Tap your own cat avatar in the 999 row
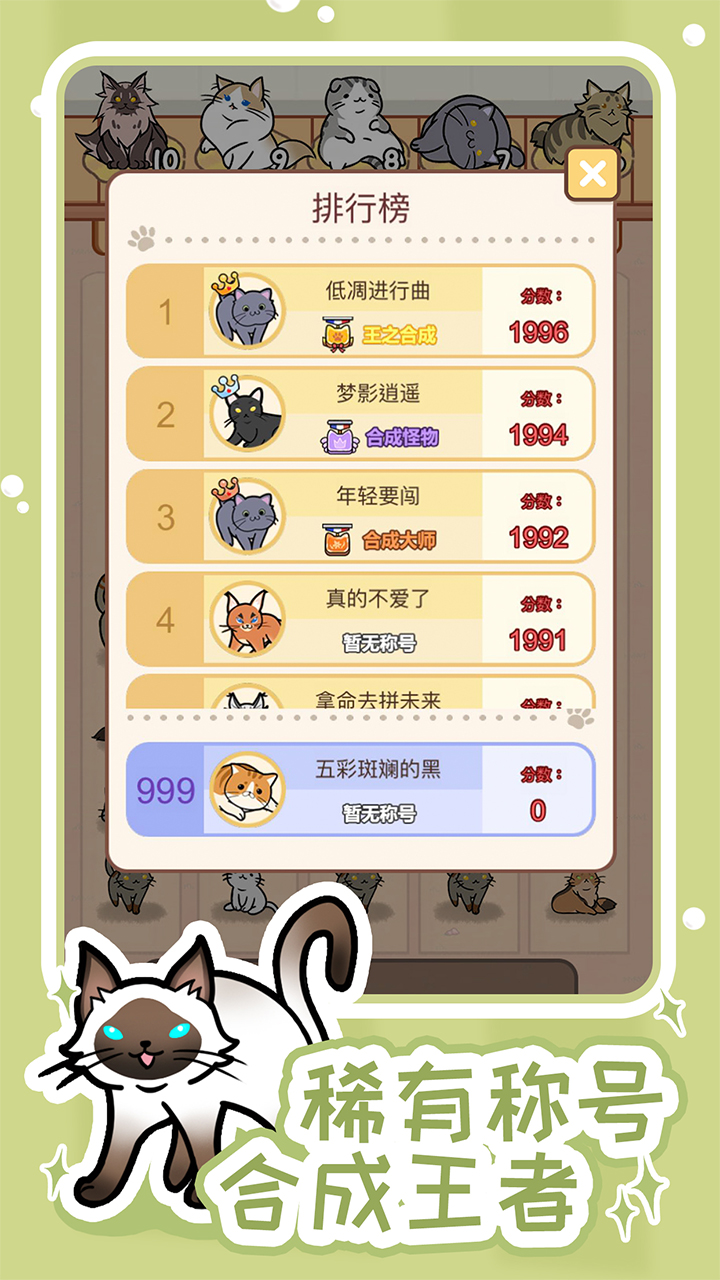Screen dimensions: 720x1280 (x=248, y=788)
